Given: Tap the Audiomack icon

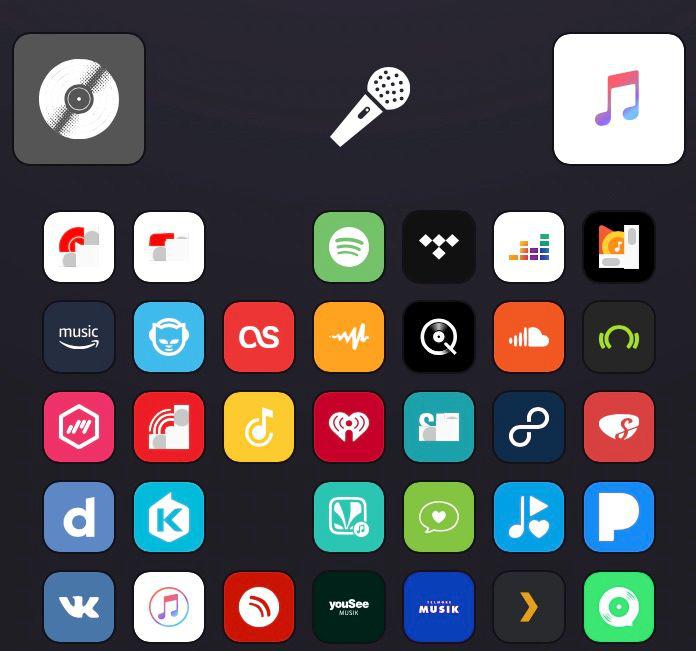Looking at the screenshot, I should tap(349, 337).
